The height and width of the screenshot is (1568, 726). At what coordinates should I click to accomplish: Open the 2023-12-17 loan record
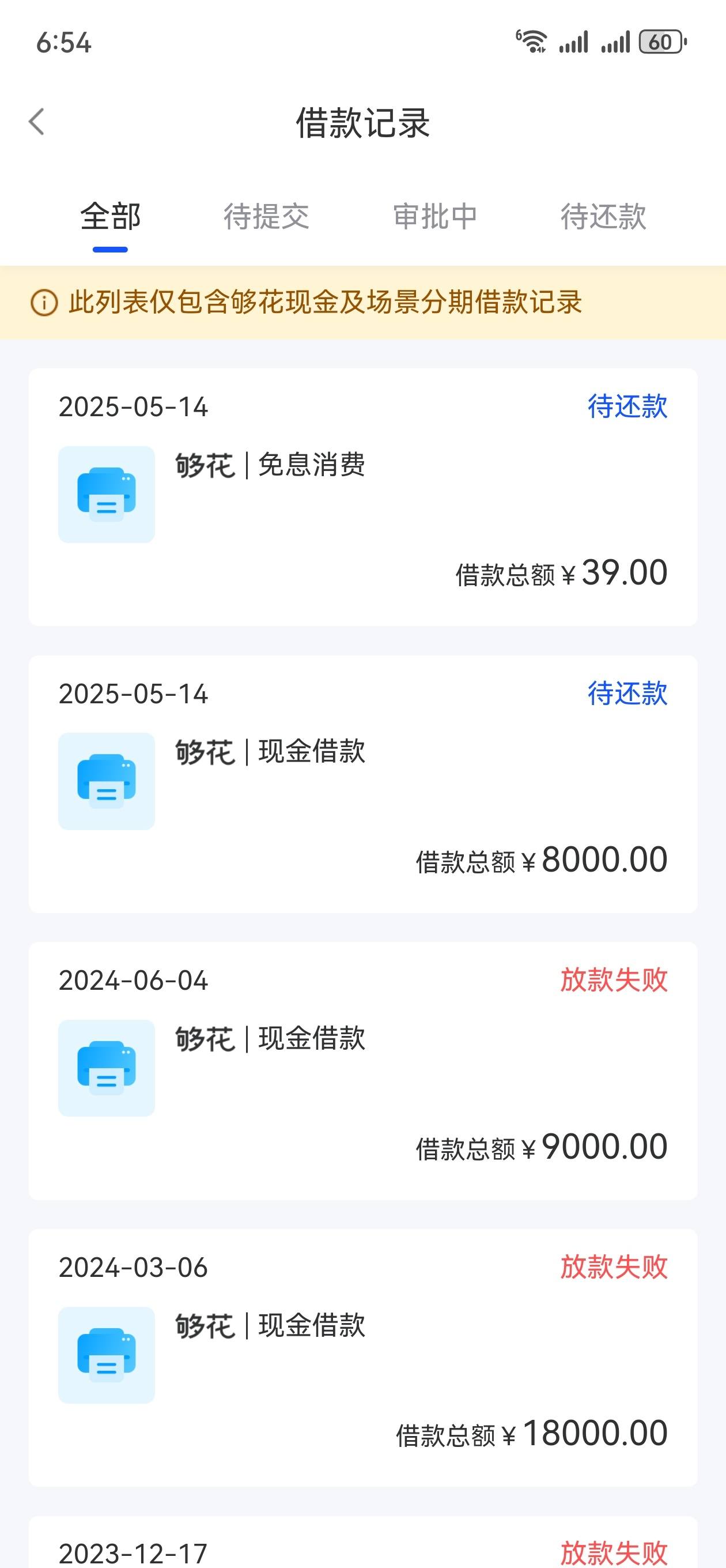tap(362, 1543)
